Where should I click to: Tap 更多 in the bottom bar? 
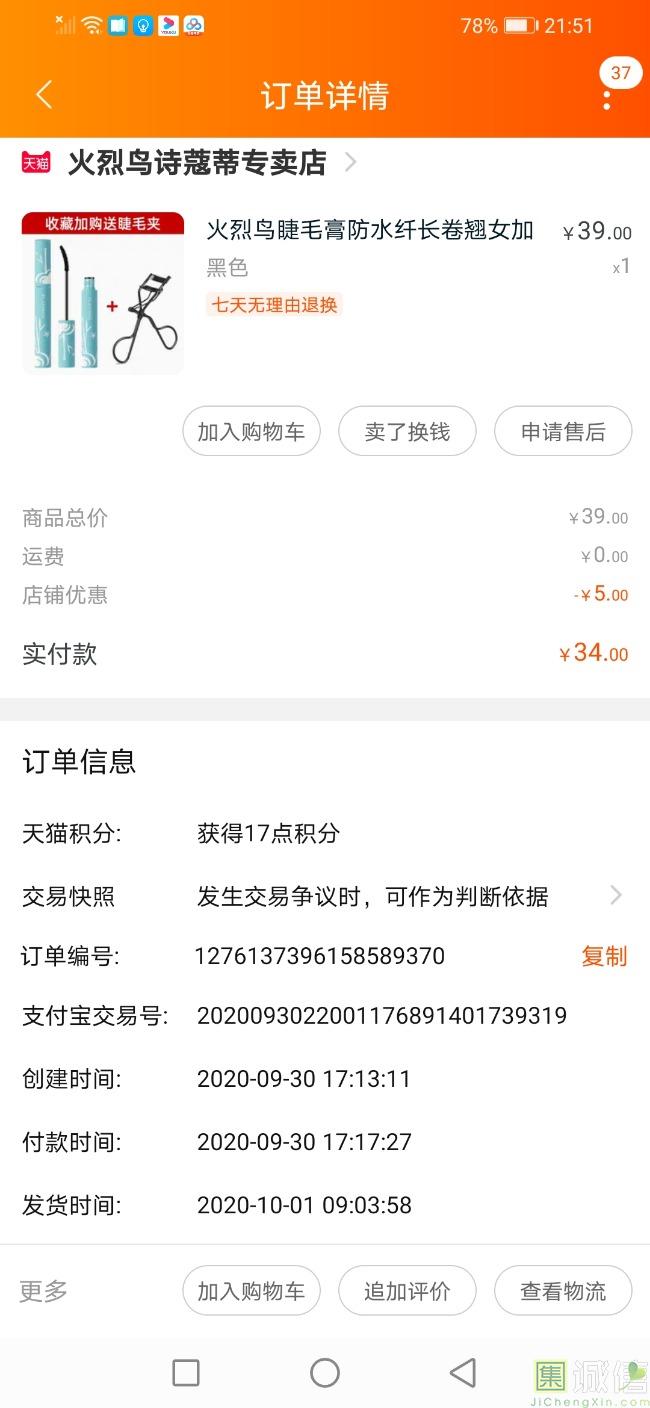click(x=44, y=1291)
